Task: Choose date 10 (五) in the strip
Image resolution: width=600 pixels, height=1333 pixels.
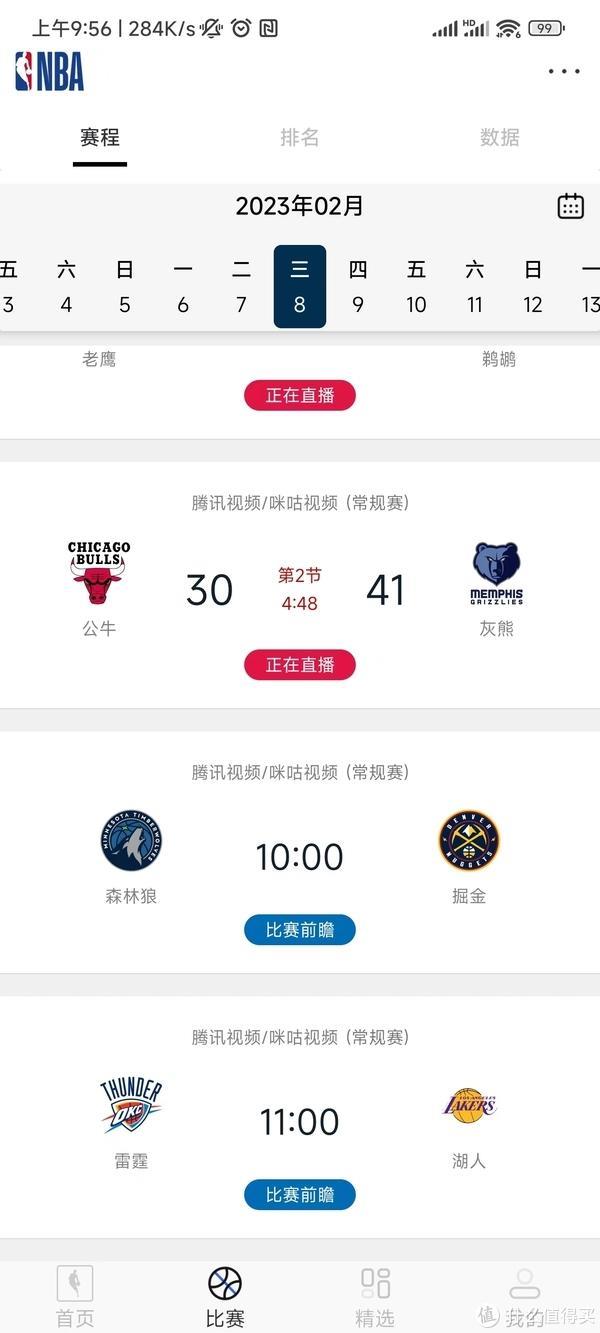Action: tap(416, 287)
